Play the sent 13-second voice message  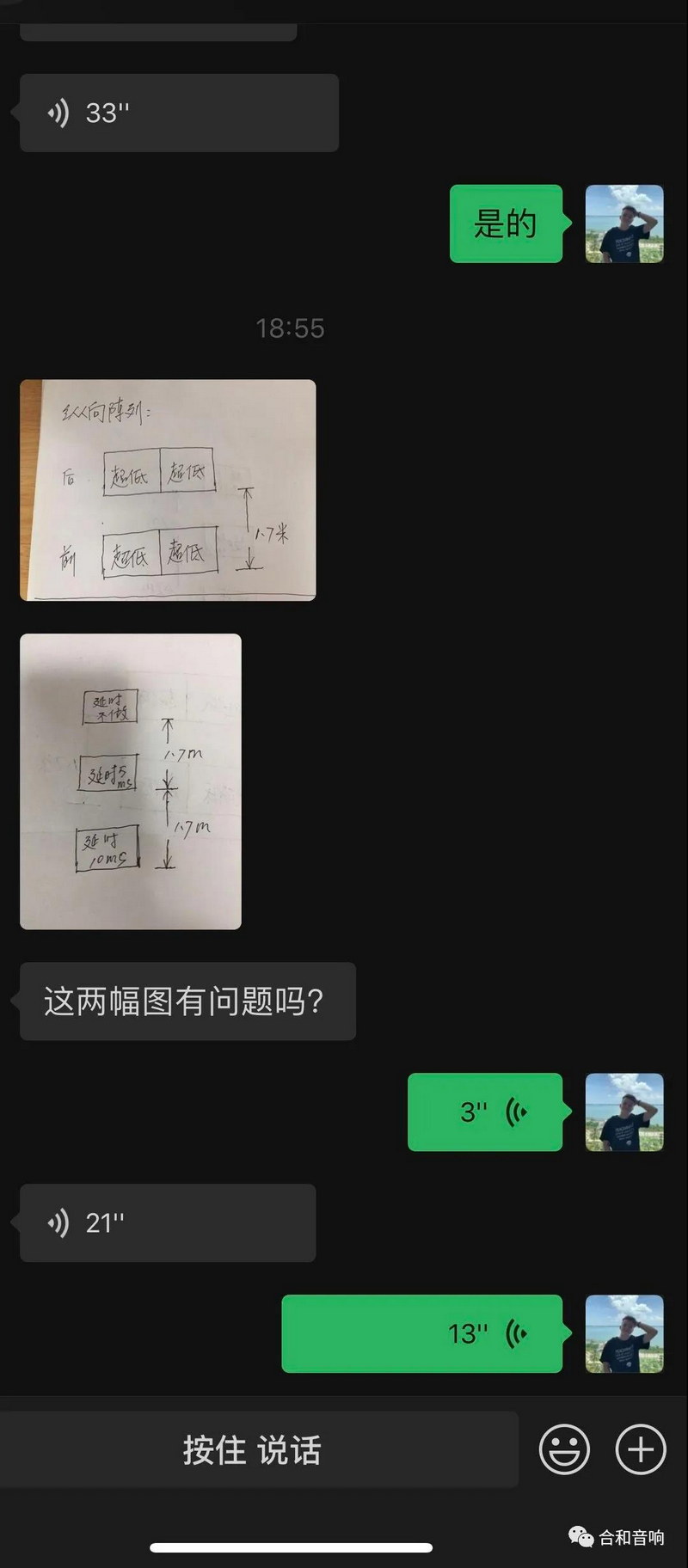click(421, 1333)
